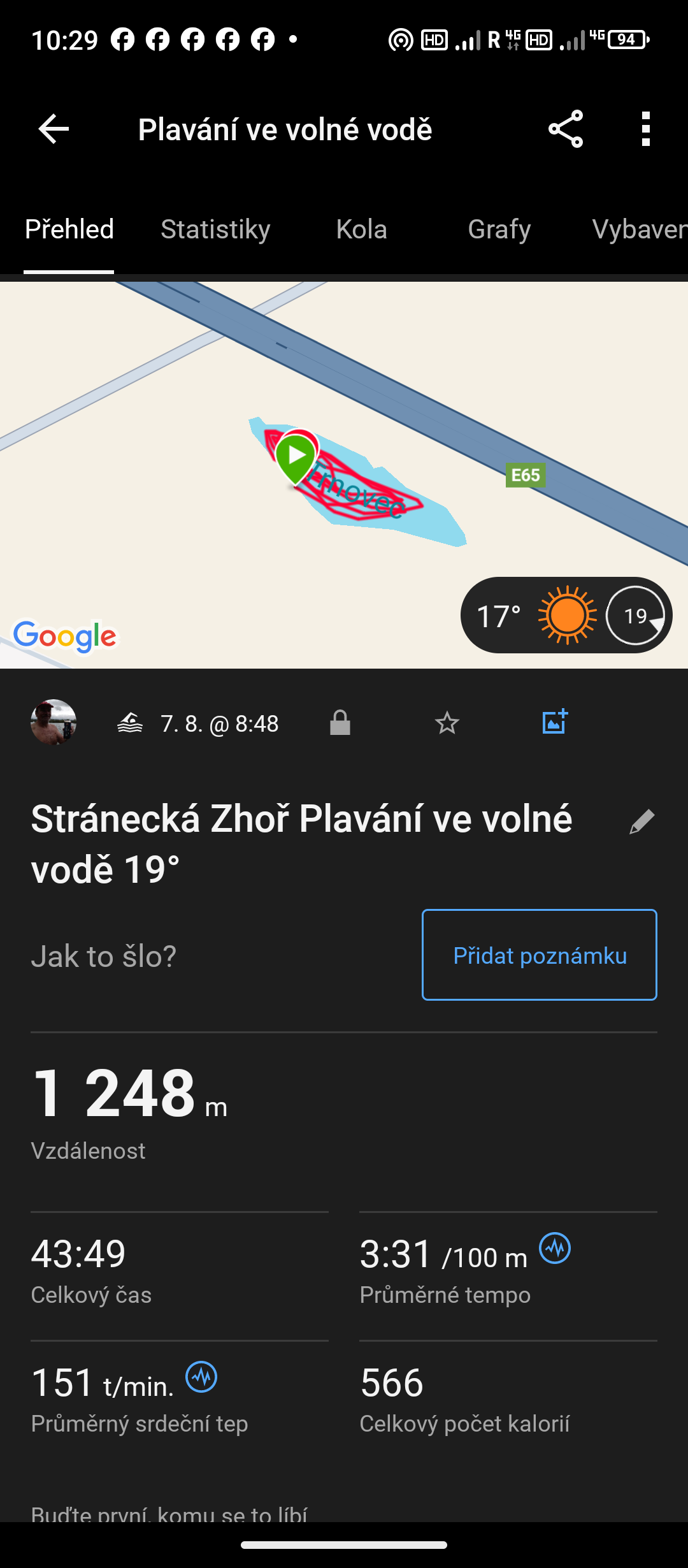This screenshot has width=688, height=1568.
Task: Switch to the Statistiky tab
Action: click(x=215, y=229)
